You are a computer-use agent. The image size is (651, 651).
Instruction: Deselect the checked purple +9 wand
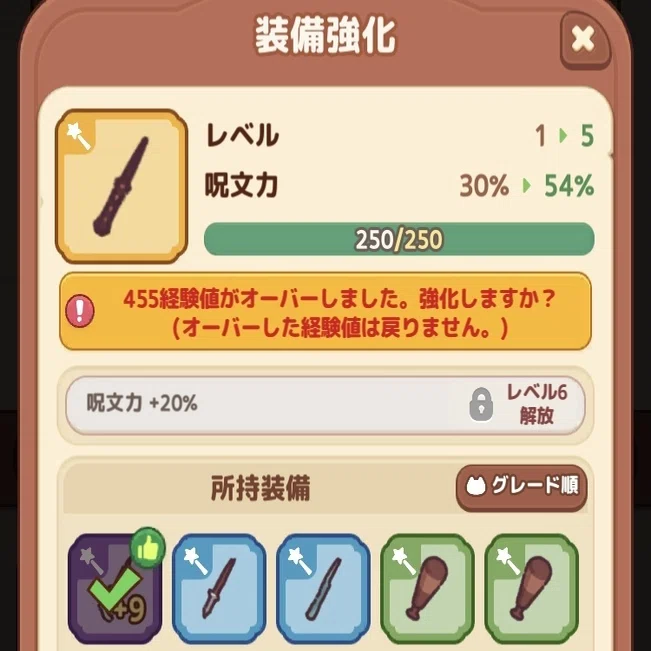coord(115,590)
